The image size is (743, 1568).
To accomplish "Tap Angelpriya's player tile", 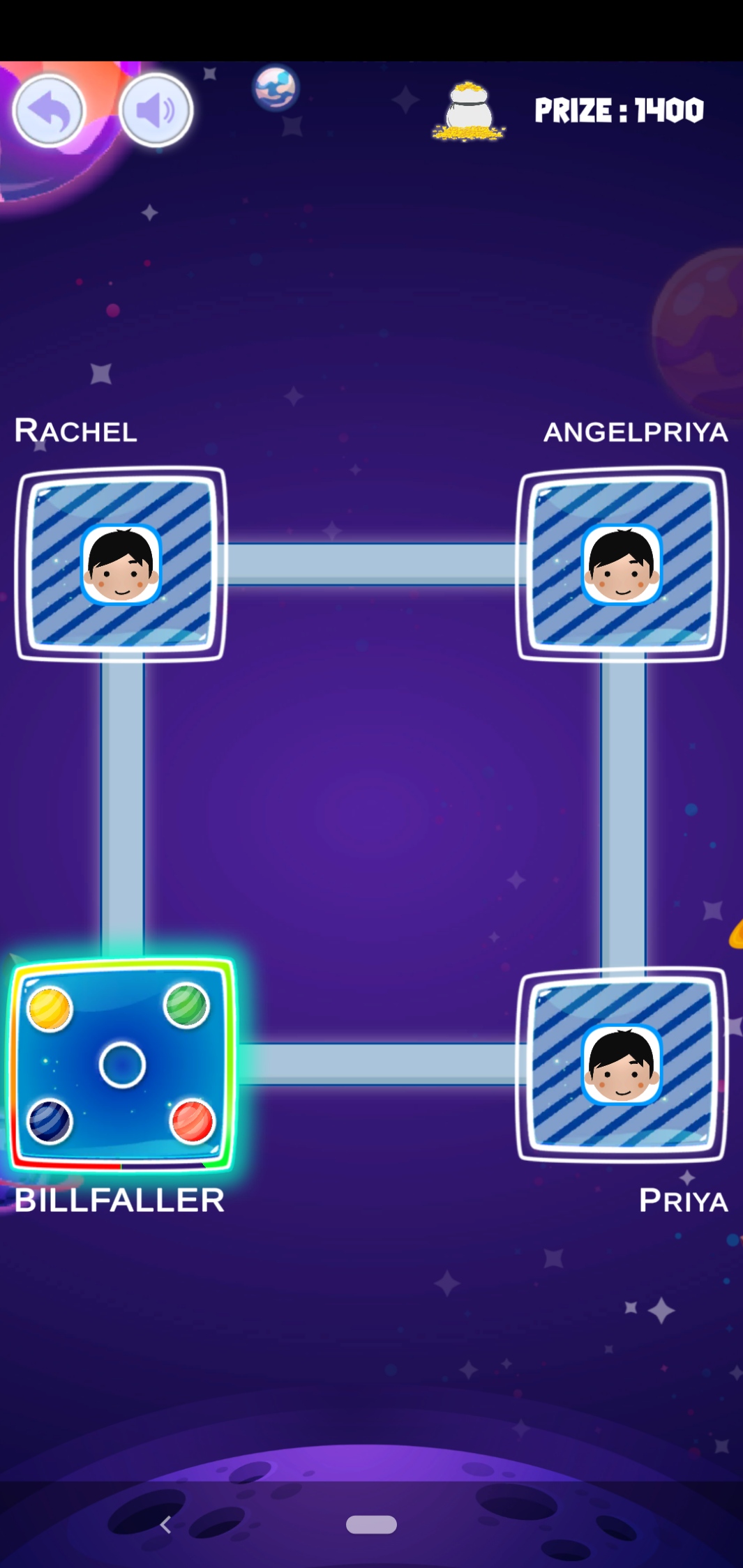I will pyautogui.click(x=622, y=563).
